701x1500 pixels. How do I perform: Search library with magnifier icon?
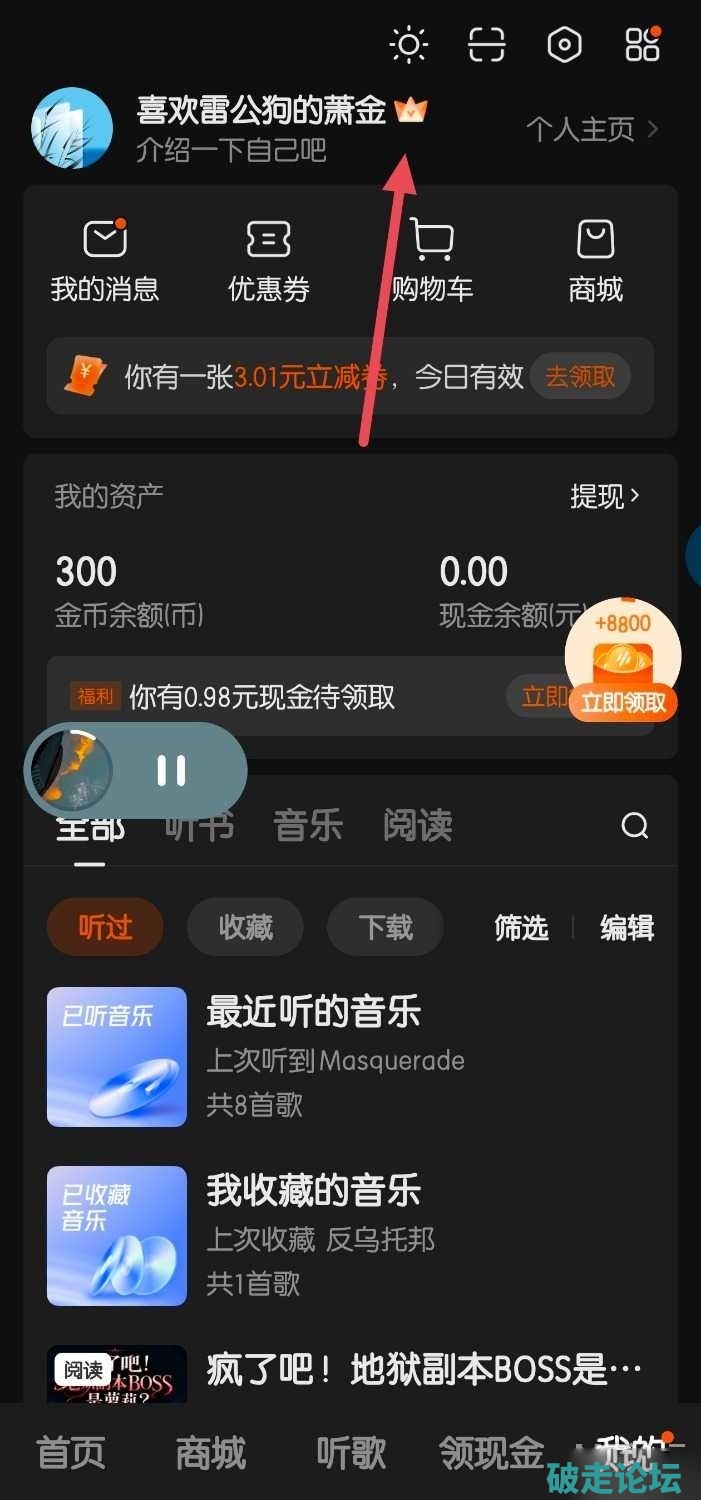pos(635,826)
